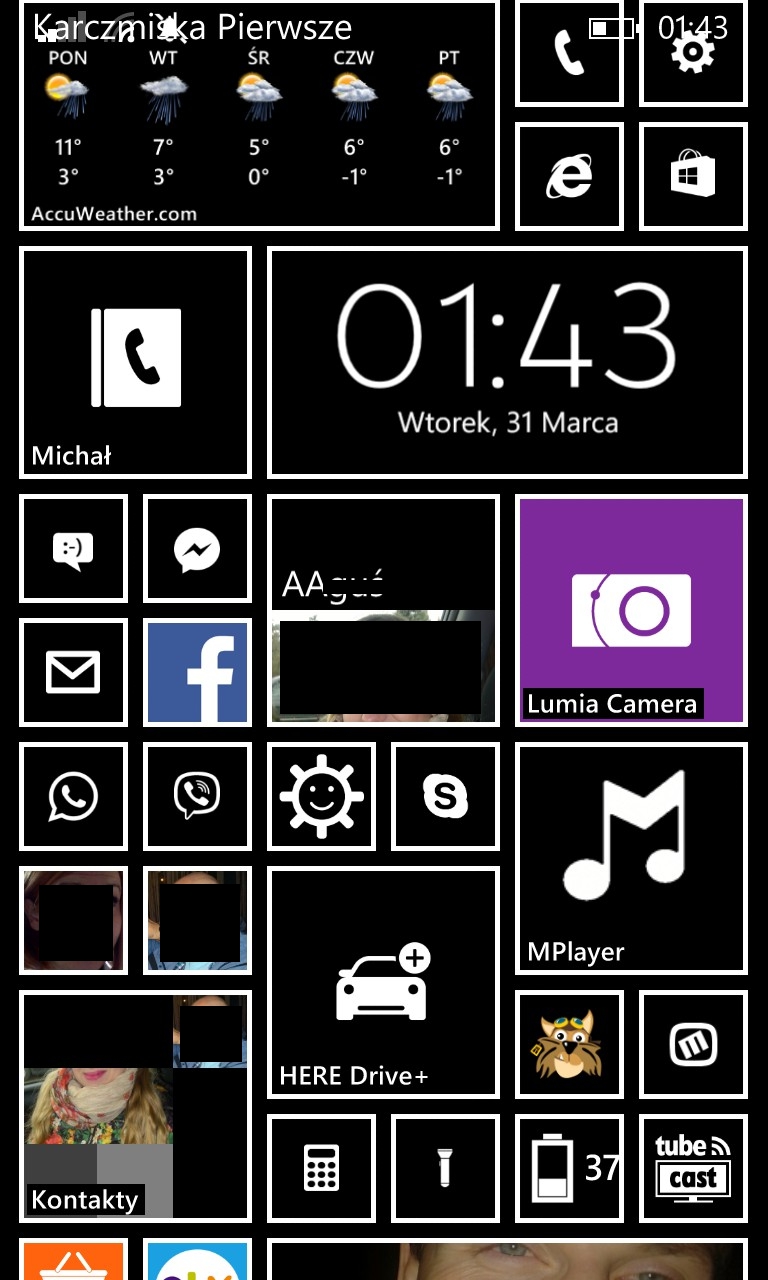Launch the Phone dialer tile

point(569,54)
